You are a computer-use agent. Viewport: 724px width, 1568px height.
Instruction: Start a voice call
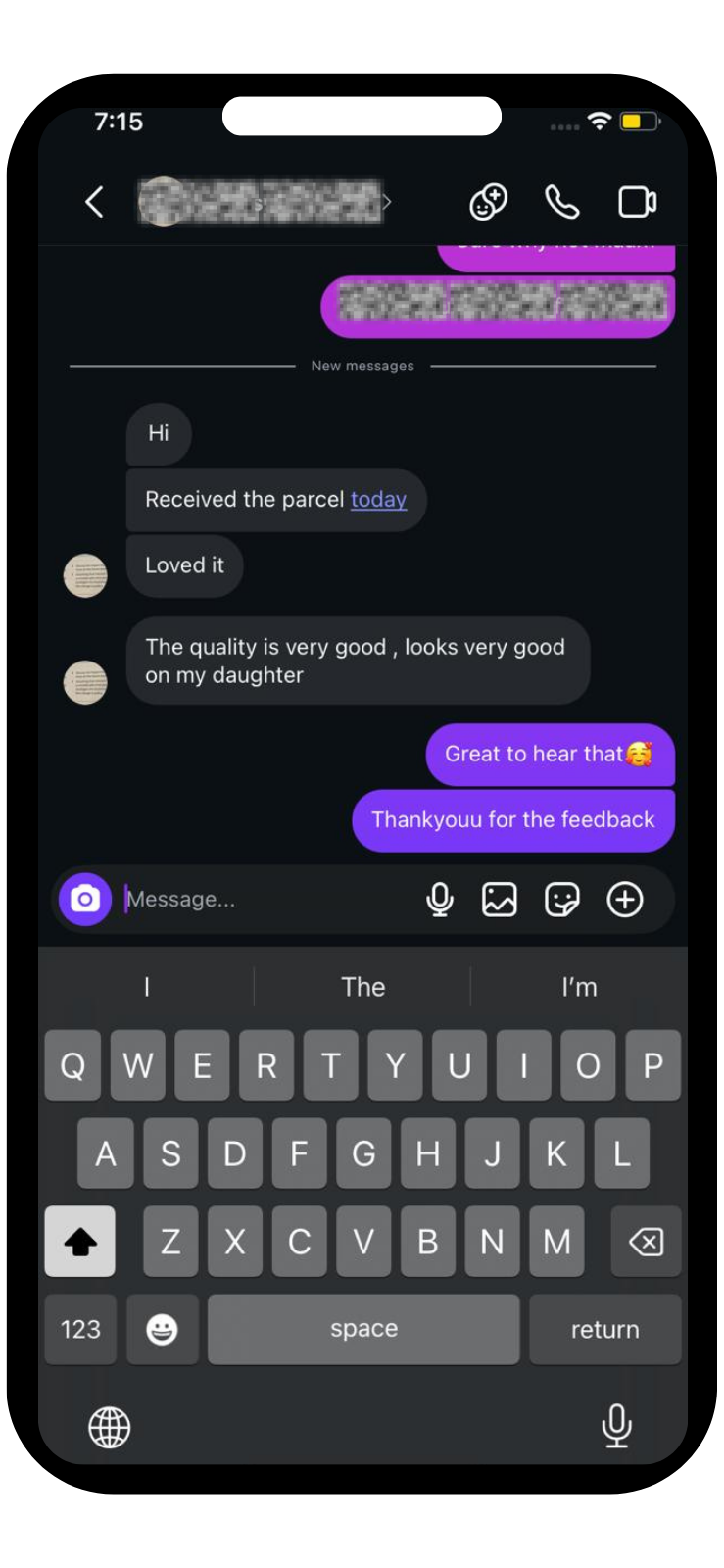pos(561,202)
